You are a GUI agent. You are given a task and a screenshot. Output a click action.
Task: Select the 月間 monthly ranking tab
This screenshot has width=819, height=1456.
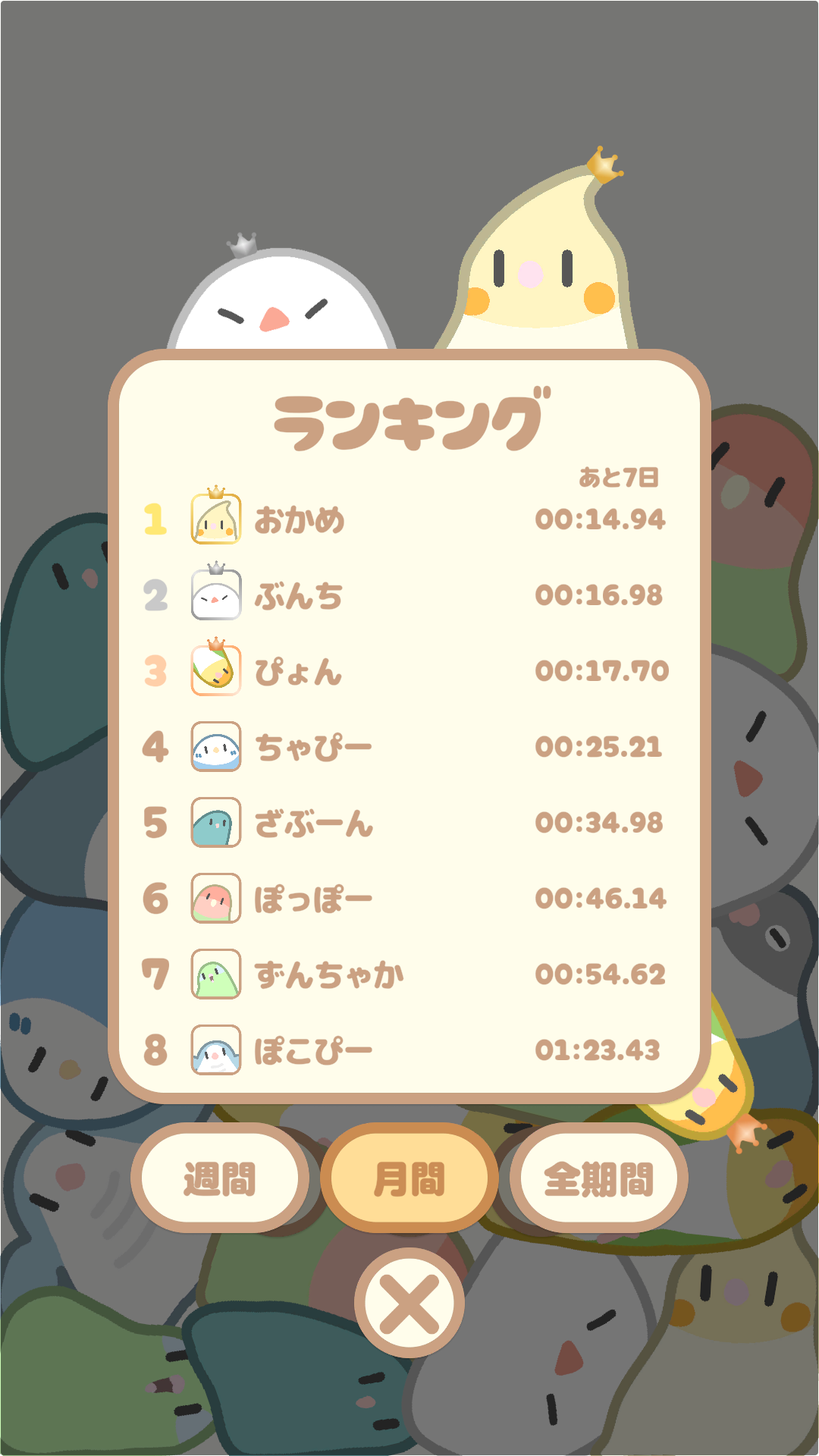coord(409,1179)
